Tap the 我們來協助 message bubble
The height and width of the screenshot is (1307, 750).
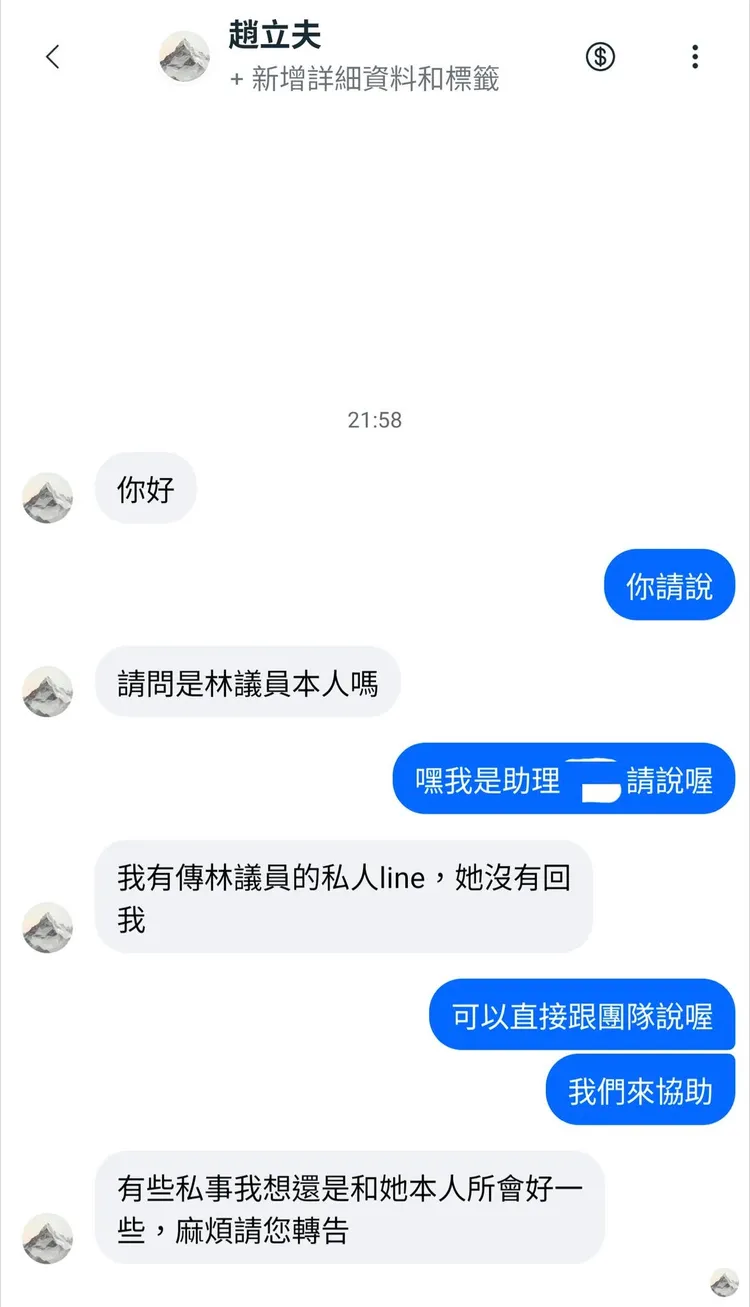pyautogui.click(x=639, y=1090)
